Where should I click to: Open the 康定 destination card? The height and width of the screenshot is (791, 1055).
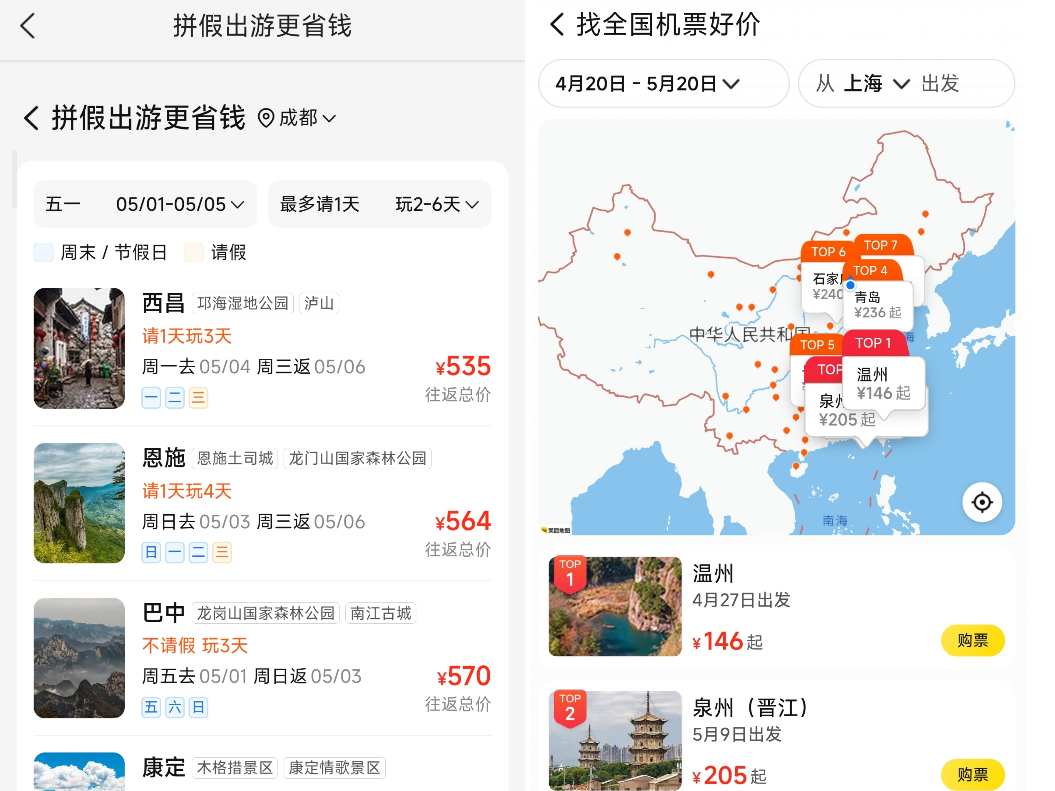point(262,768)
